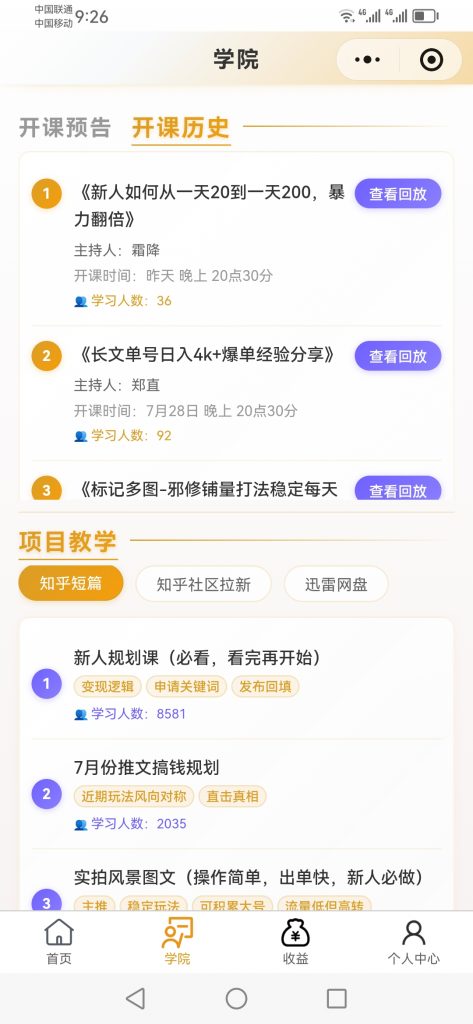473x1024 pixels.
Task: Switch to the 收益 tab
Action: click(295, 941)
